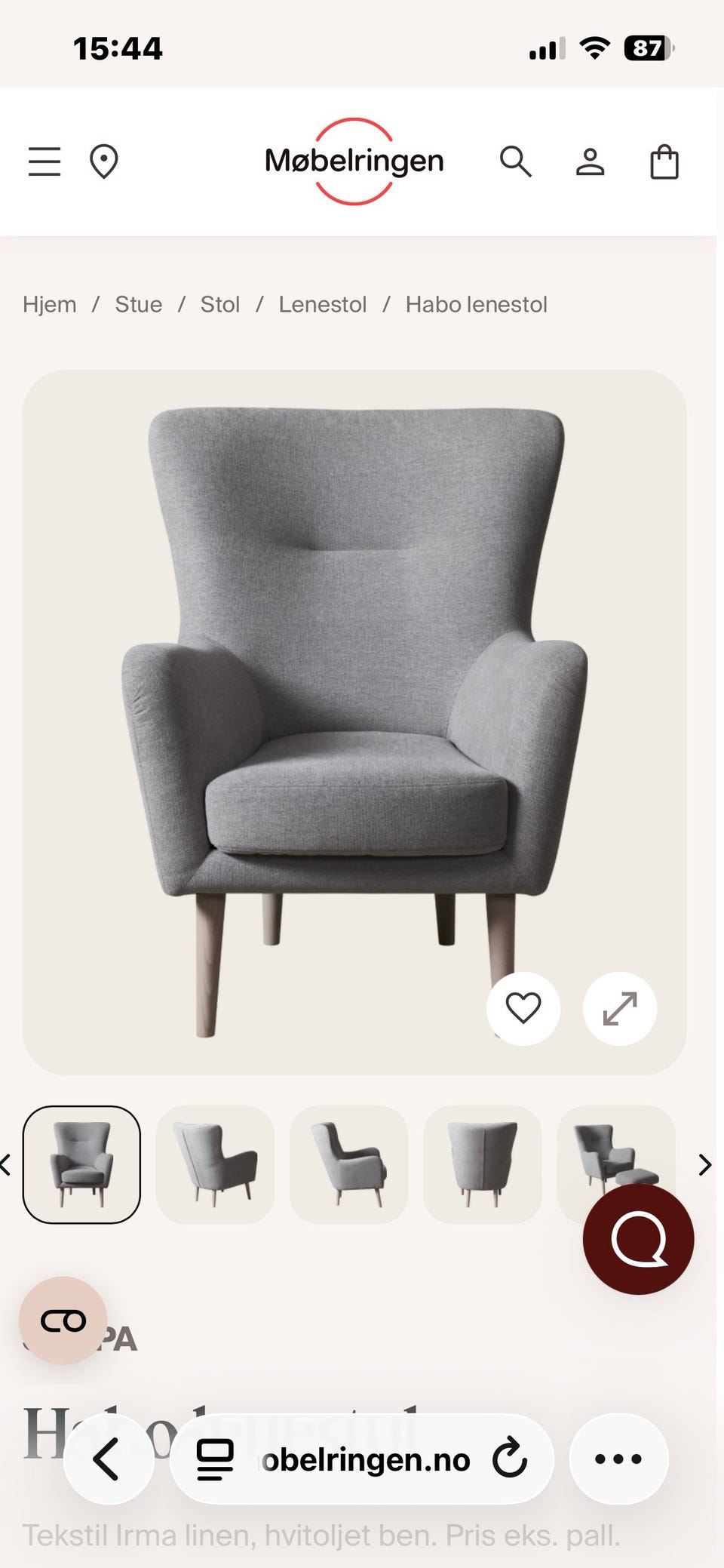Open the site search
The height and width of the screenshot is (1568, 724).
click(516, 161)
